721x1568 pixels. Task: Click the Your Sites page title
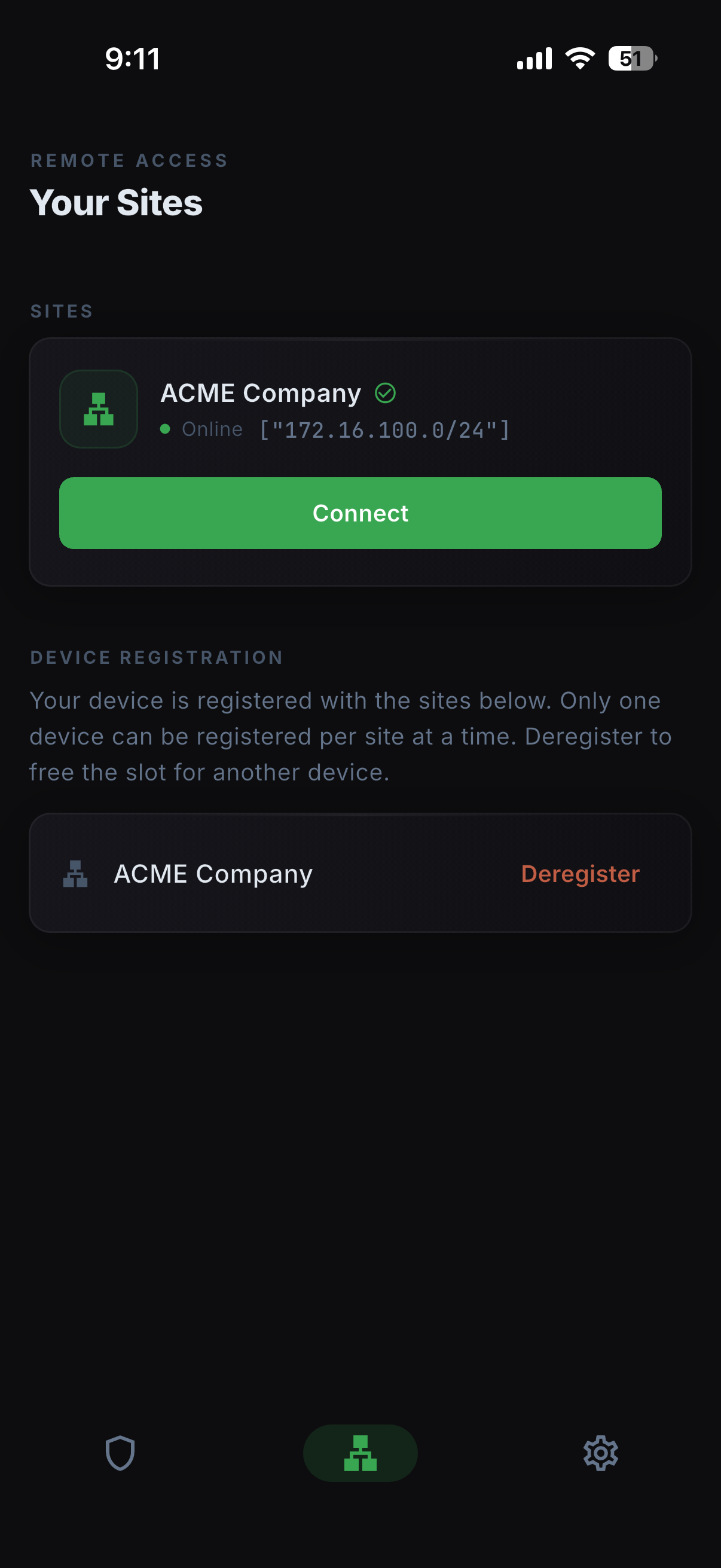[116, 203]
